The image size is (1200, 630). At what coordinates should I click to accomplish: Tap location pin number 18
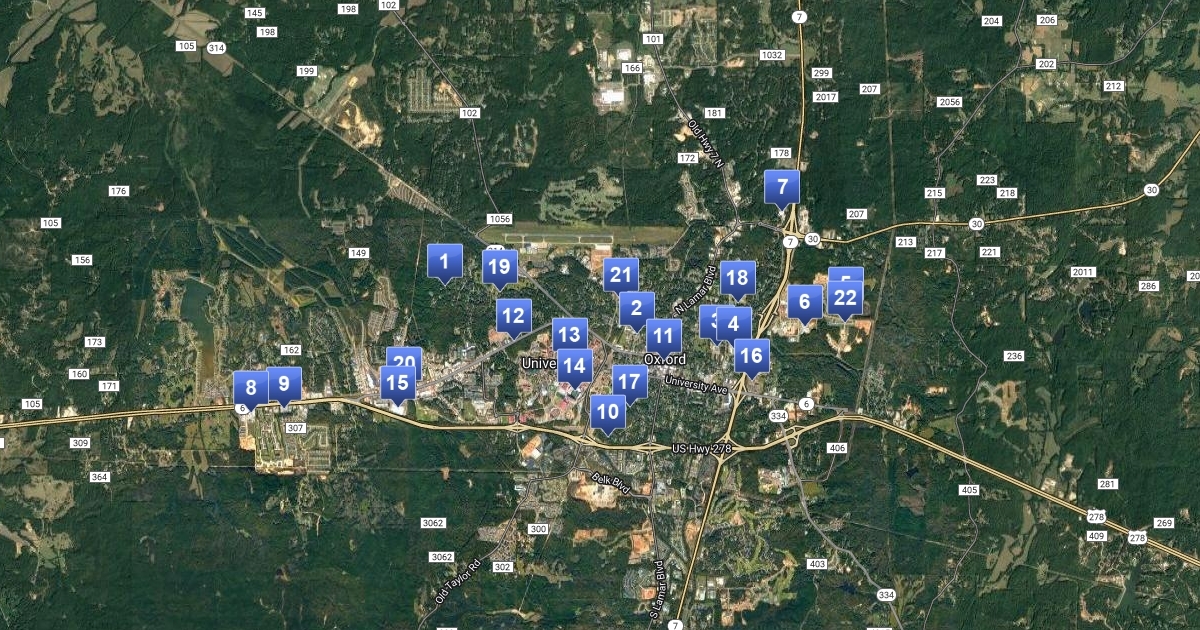(737, 278)
